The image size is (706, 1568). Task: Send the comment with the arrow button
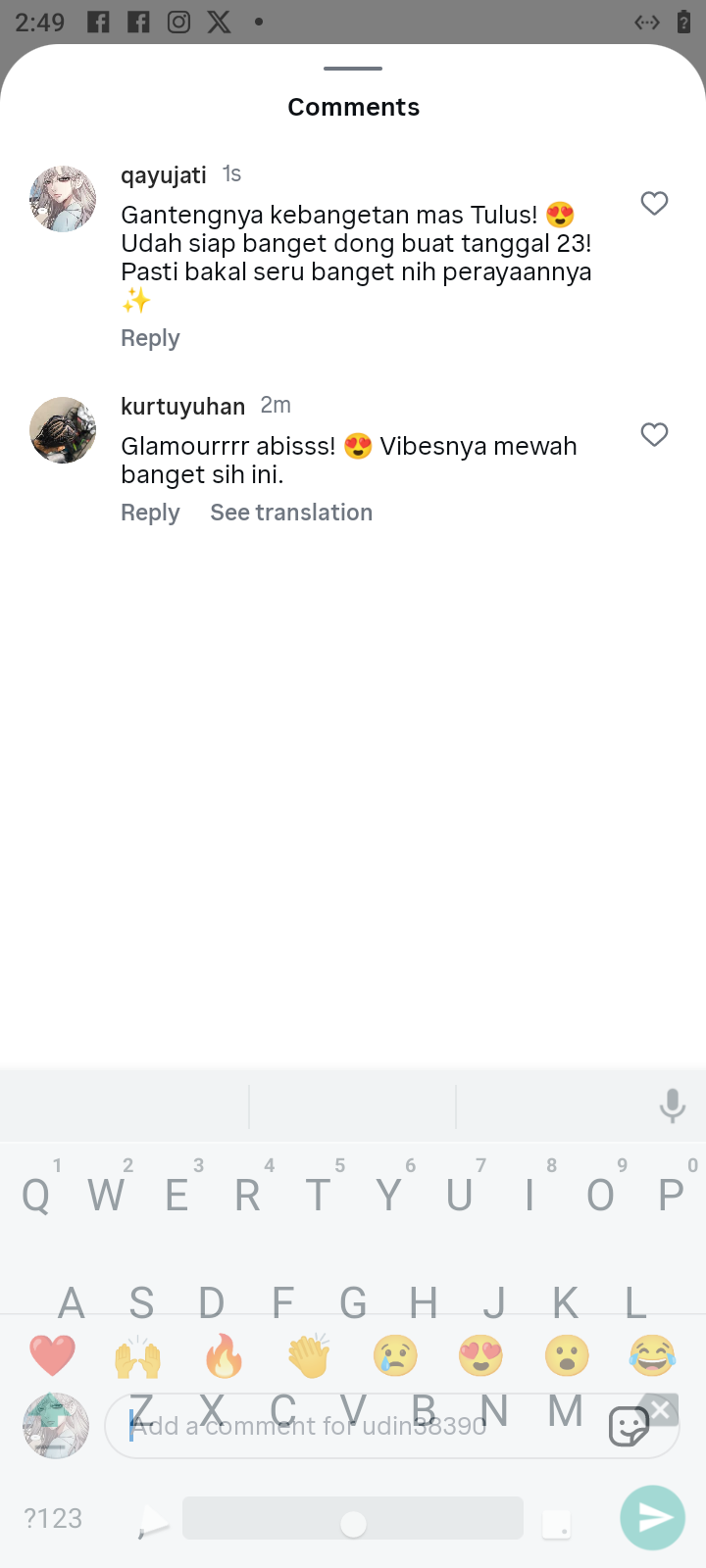652,1518
